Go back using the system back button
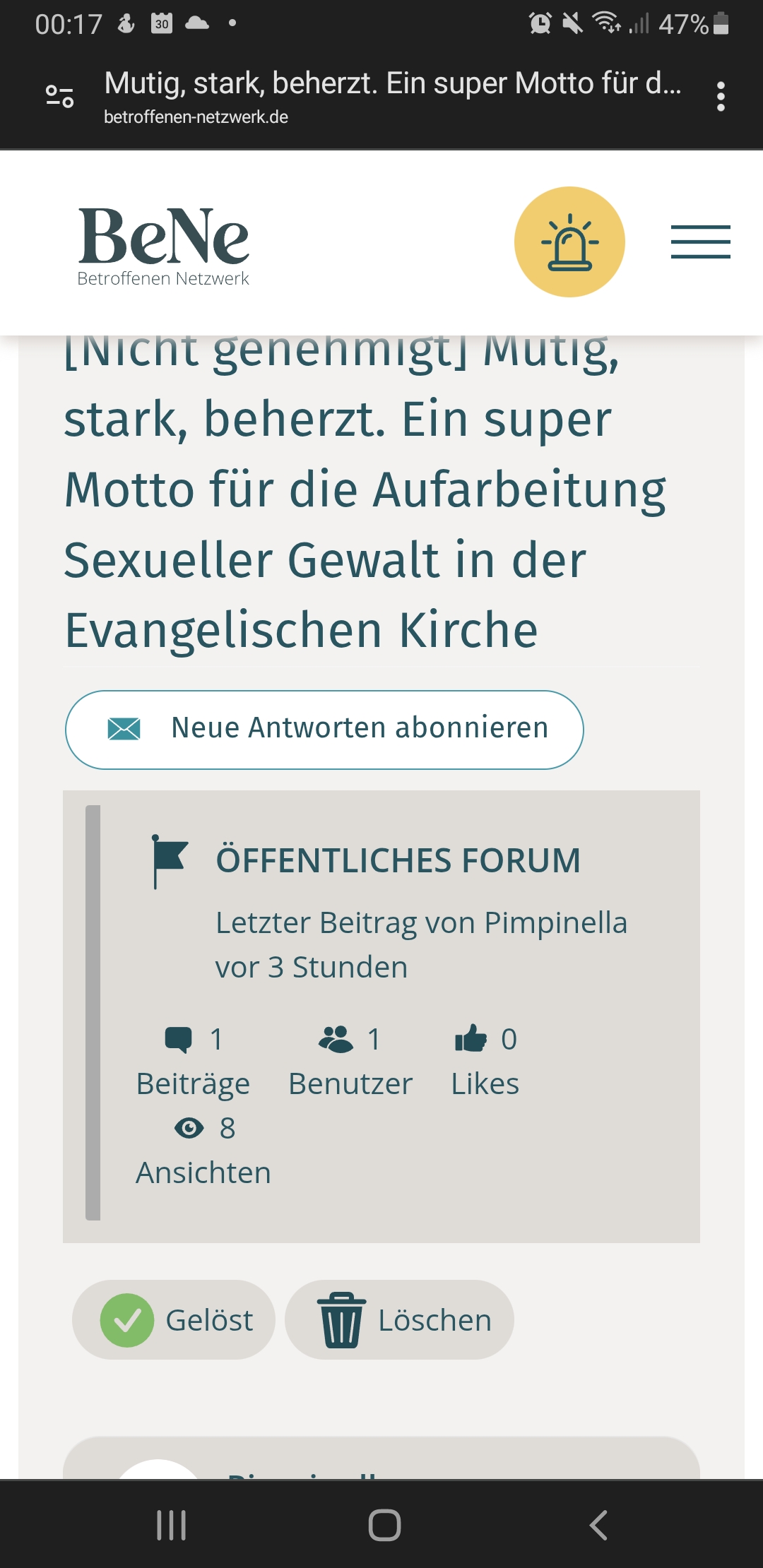 tap(598, 1525)
